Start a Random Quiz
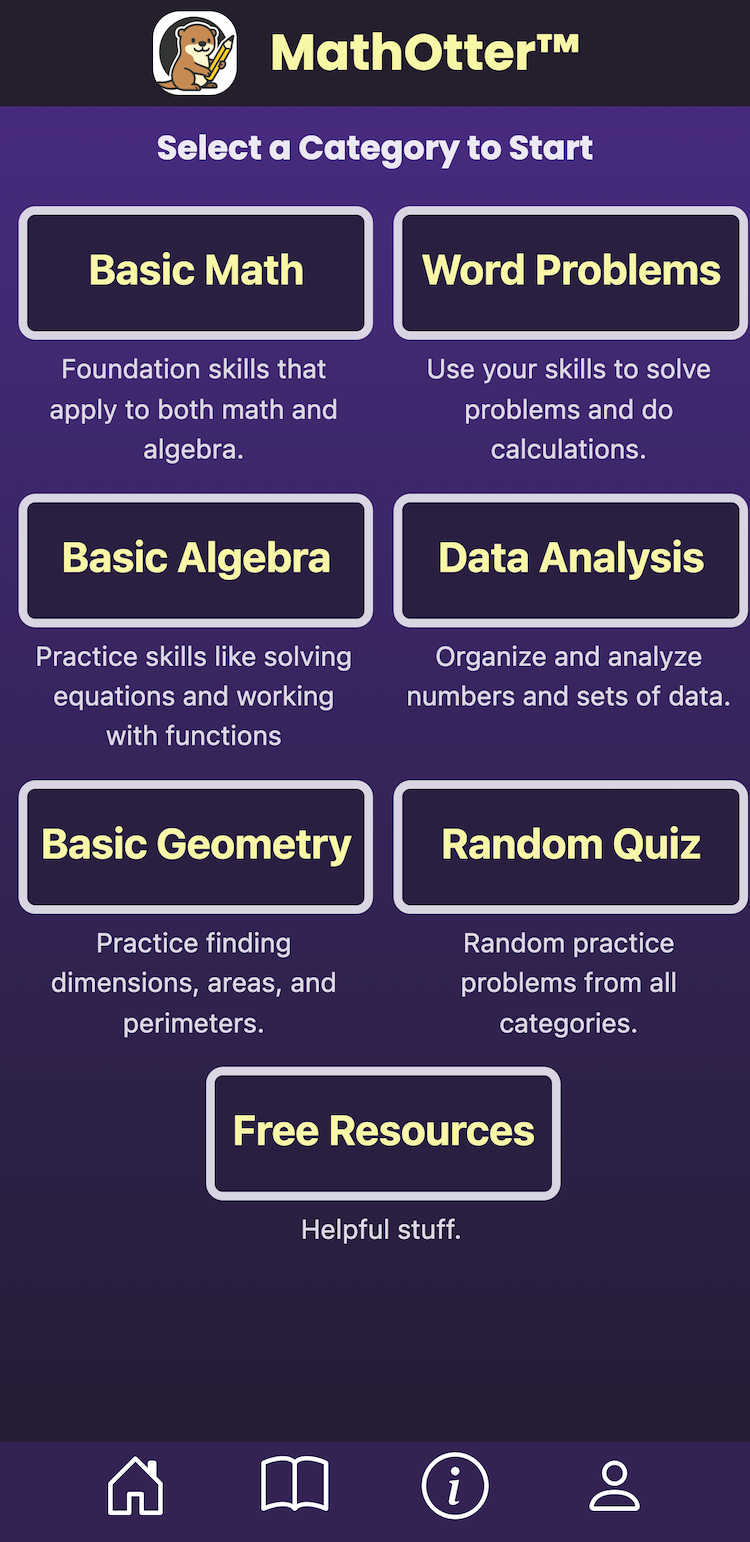Screen dimensions: 750x1542 click(x=571, y=846)
